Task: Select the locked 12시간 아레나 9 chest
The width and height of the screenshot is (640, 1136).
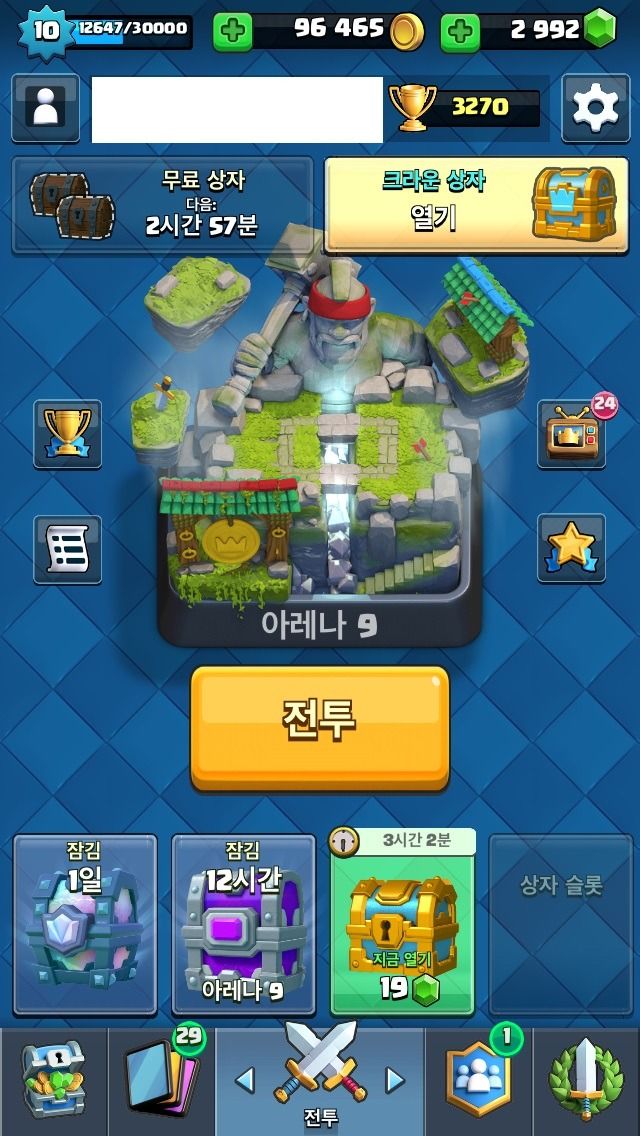Action: coord(244,924)
